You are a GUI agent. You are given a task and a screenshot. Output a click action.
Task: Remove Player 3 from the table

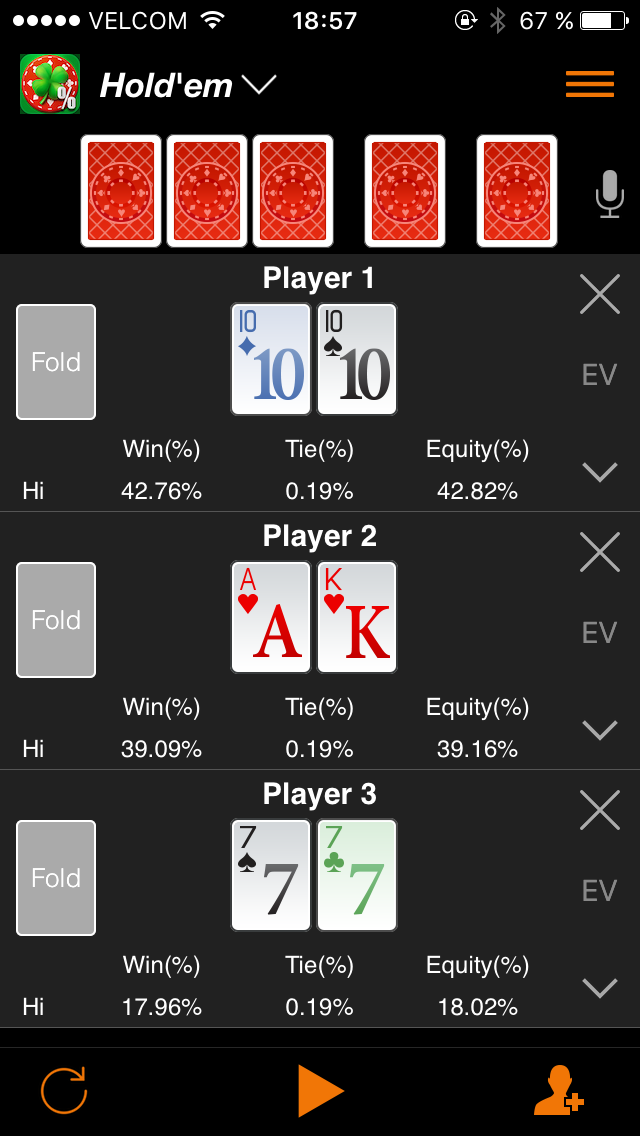point(600,810)
